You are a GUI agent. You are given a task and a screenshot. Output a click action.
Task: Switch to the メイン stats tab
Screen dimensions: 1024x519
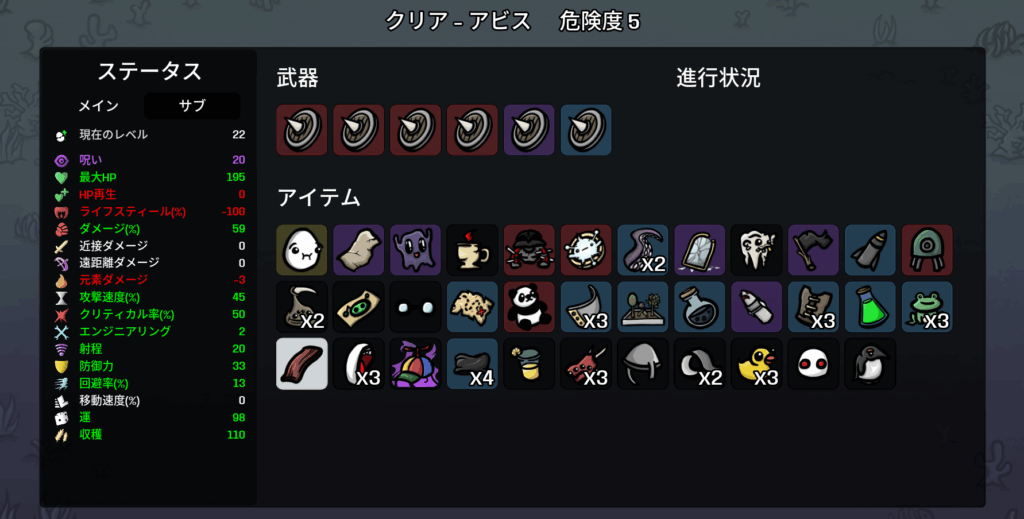(x=99, y=106)
